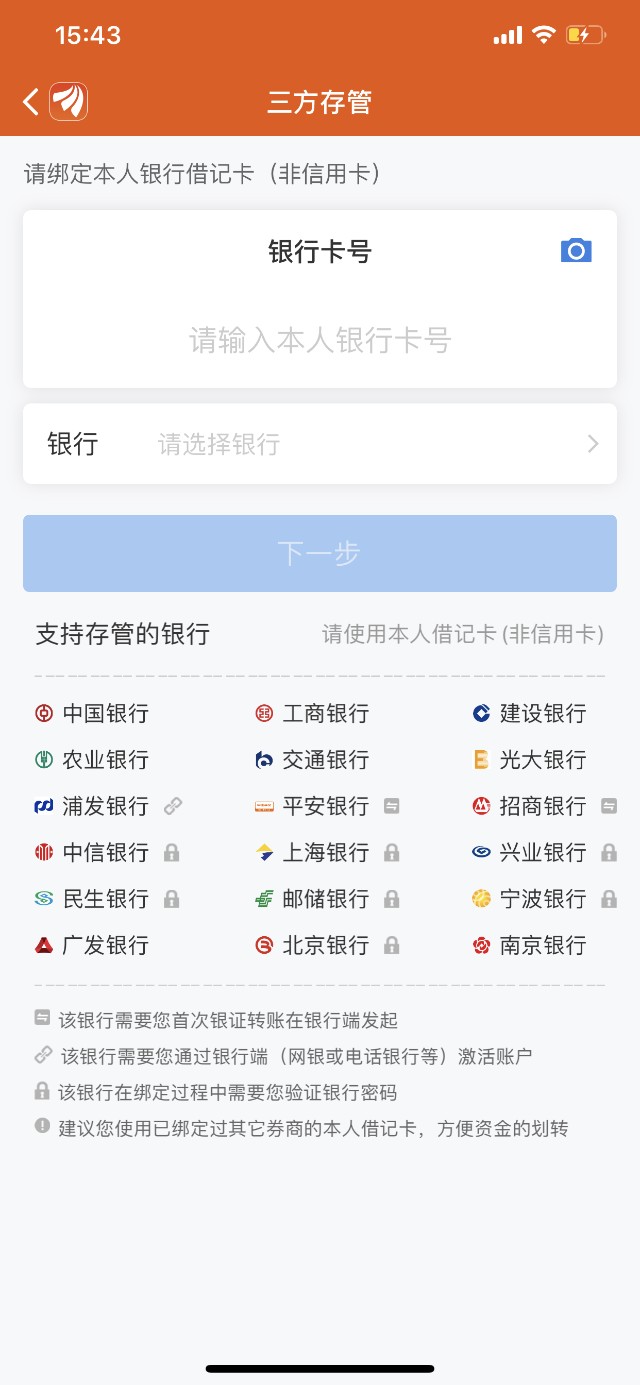Screen dimensions: 640x1385
Task: Tap the bank card number input field
Action: [320, 340]
